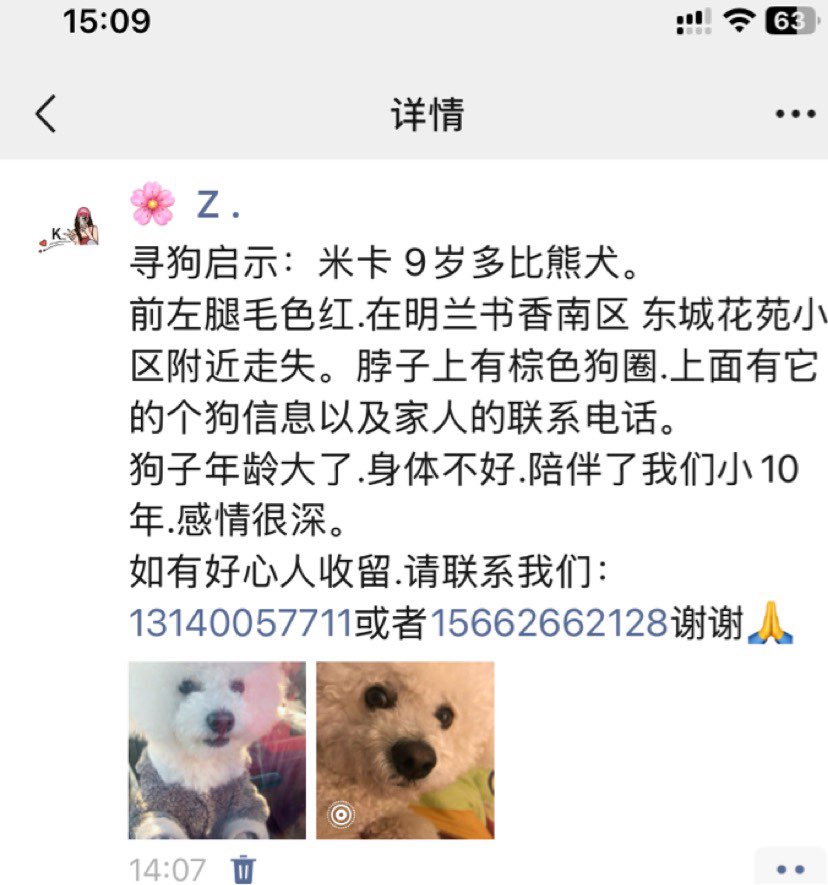Call phone number 15662662128
828x885 pixels.
(x=549, y=623)
